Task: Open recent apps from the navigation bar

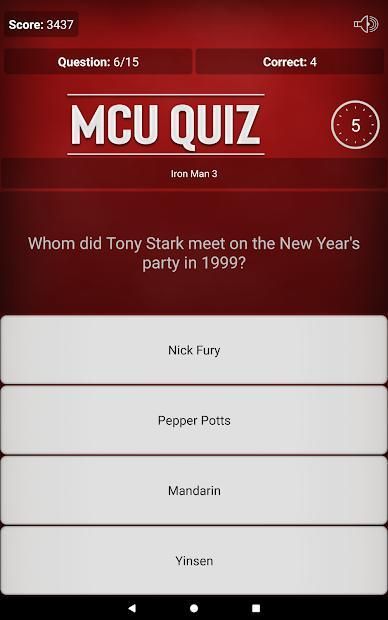Action: [x=256, y=608]
